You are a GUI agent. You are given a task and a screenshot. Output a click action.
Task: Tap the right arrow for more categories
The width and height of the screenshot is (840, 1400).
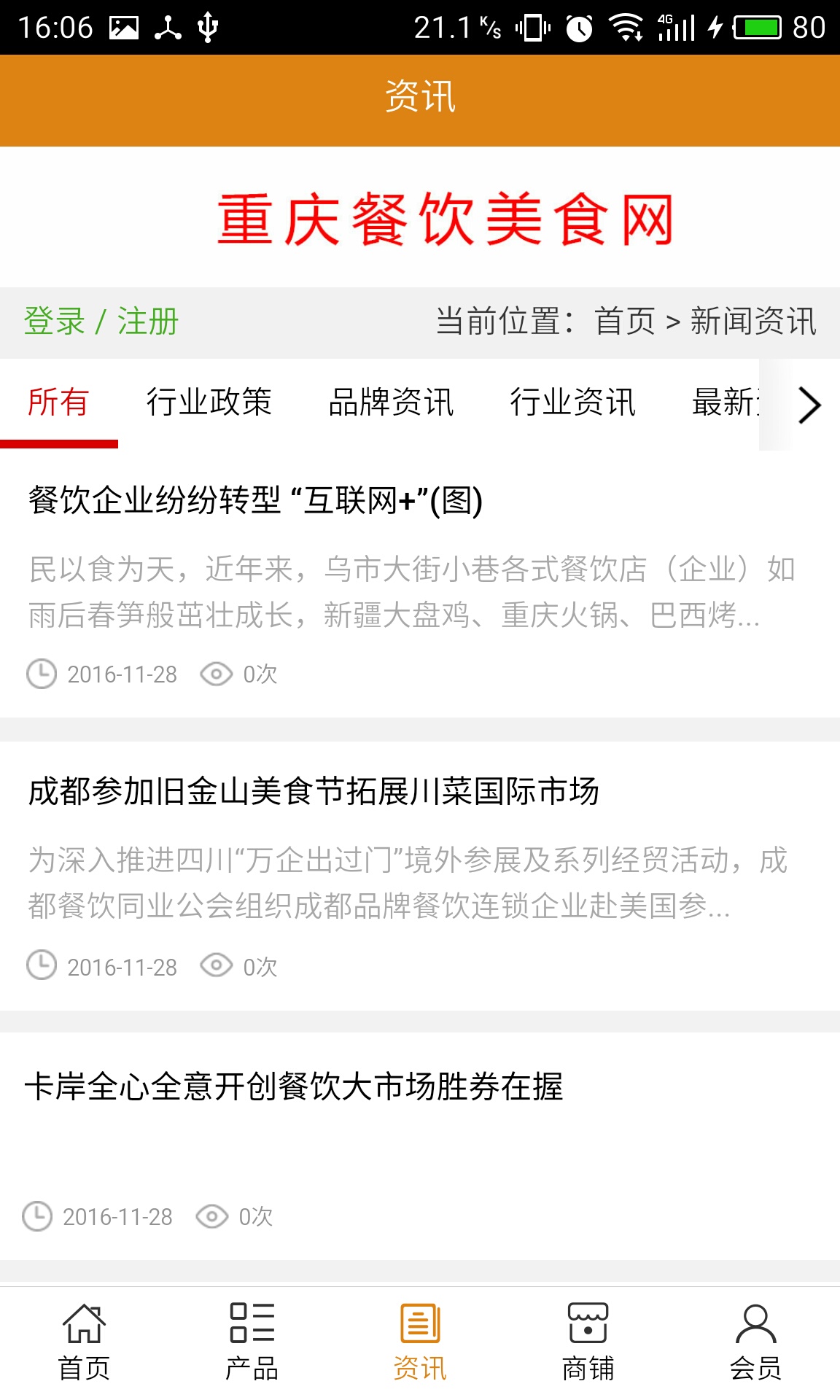click(809, 405)
